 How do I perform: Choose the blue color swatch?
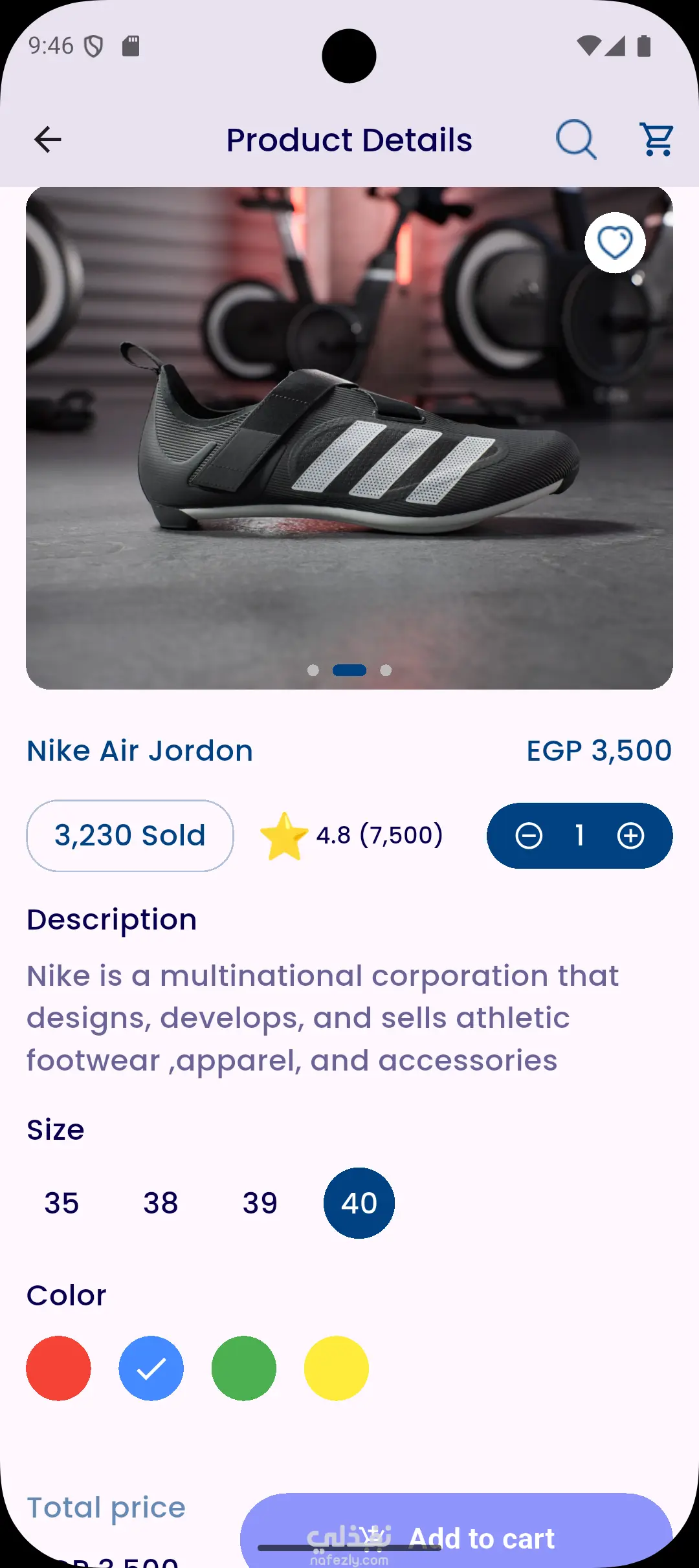pos(151,1368)
